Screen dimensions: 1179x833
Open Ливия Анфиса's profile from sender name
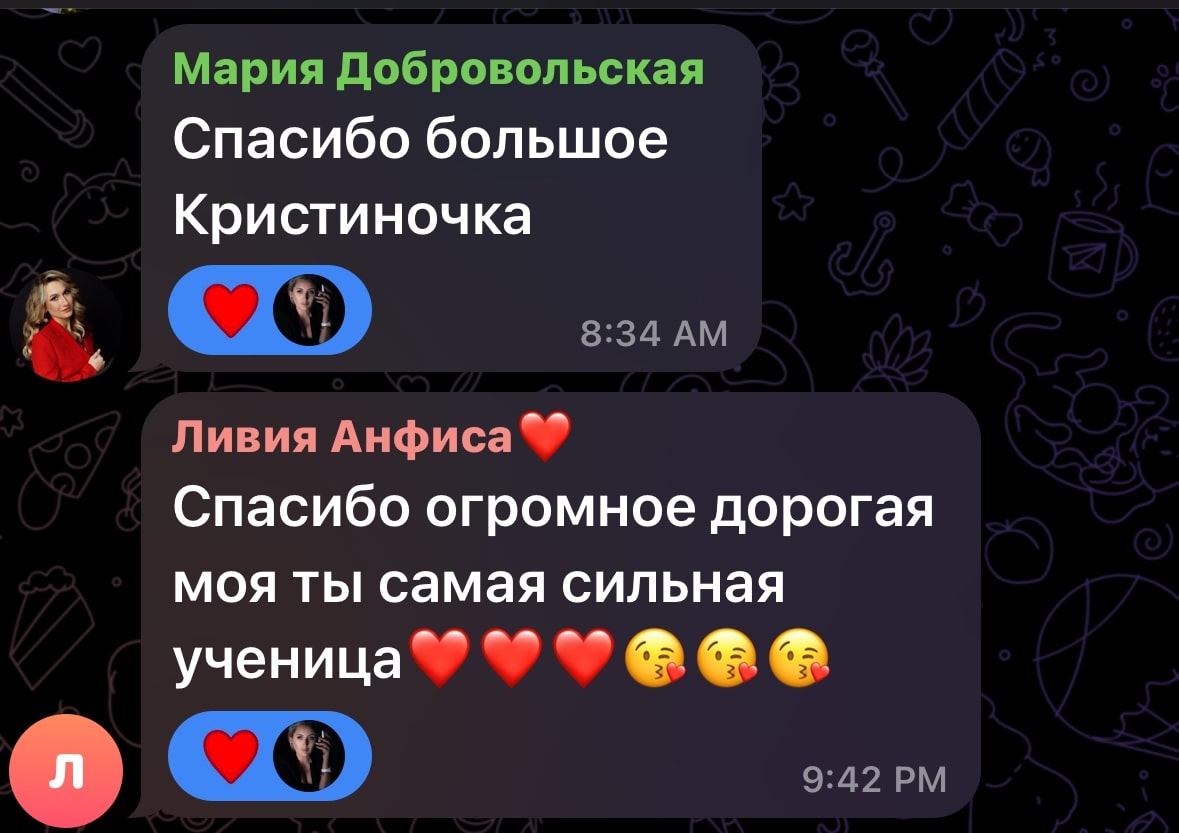click(342, 437)
